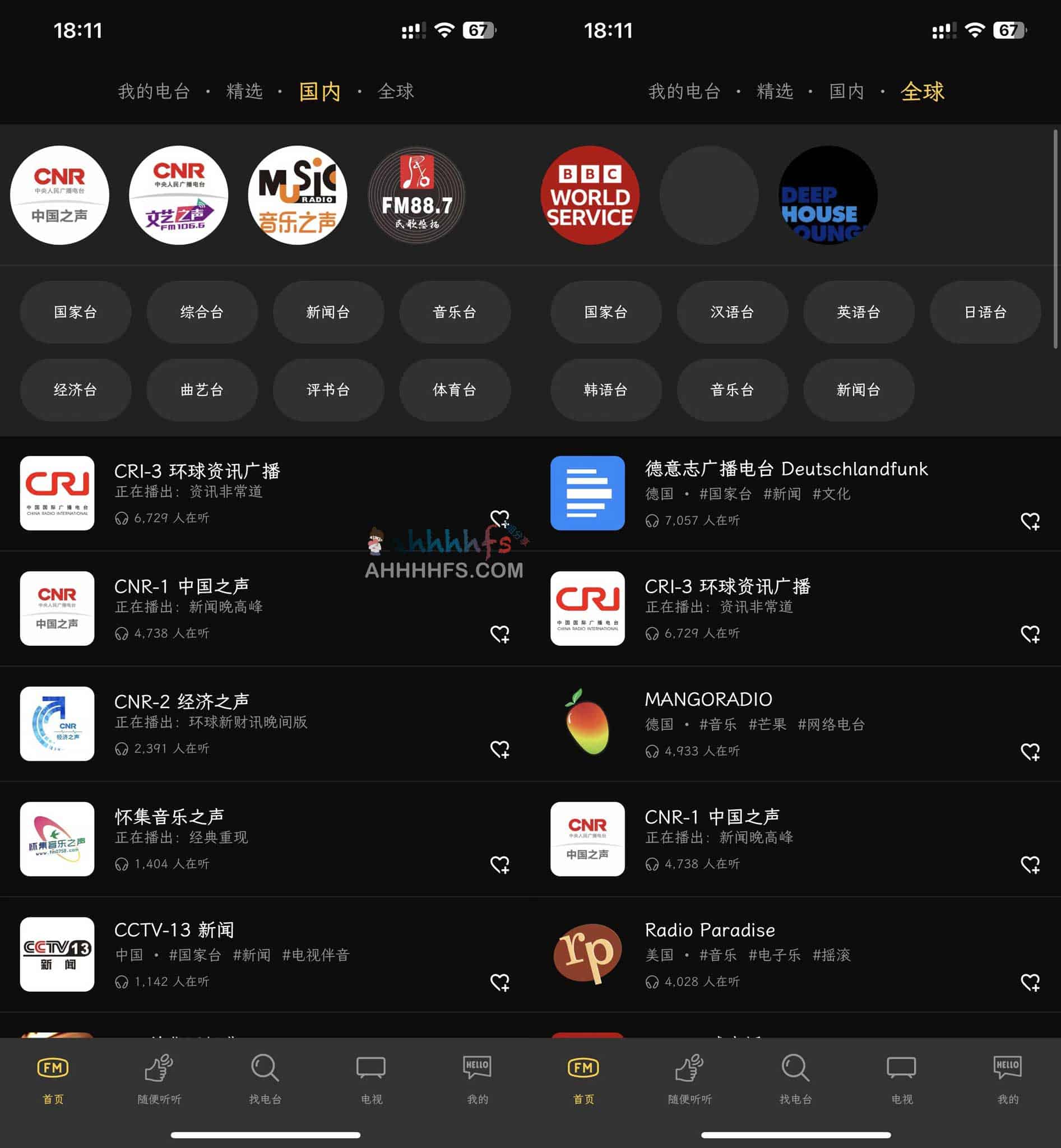Open the FM88.7 民歌悠扬 station logo
The width and height of the screenshot is (1061, 1148).
click(x=417, y=195)
